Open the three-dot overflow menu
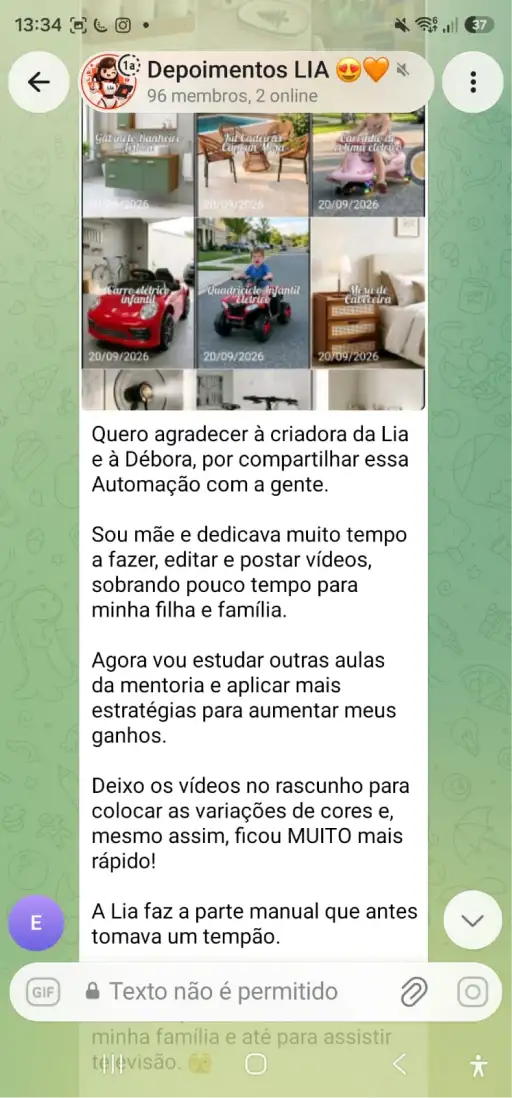 (x=473, y=82)
